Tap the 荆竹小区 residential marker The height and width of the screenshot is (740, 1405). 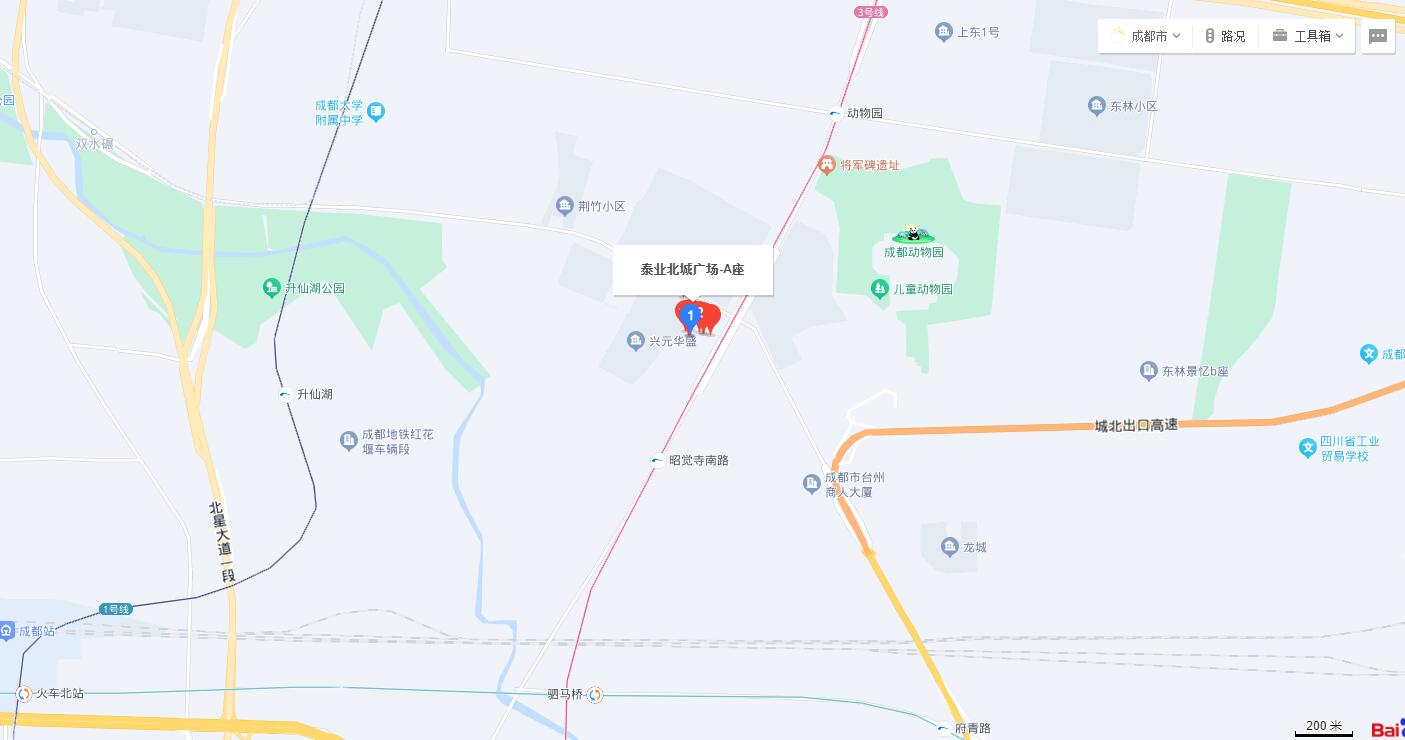[565, 206]
